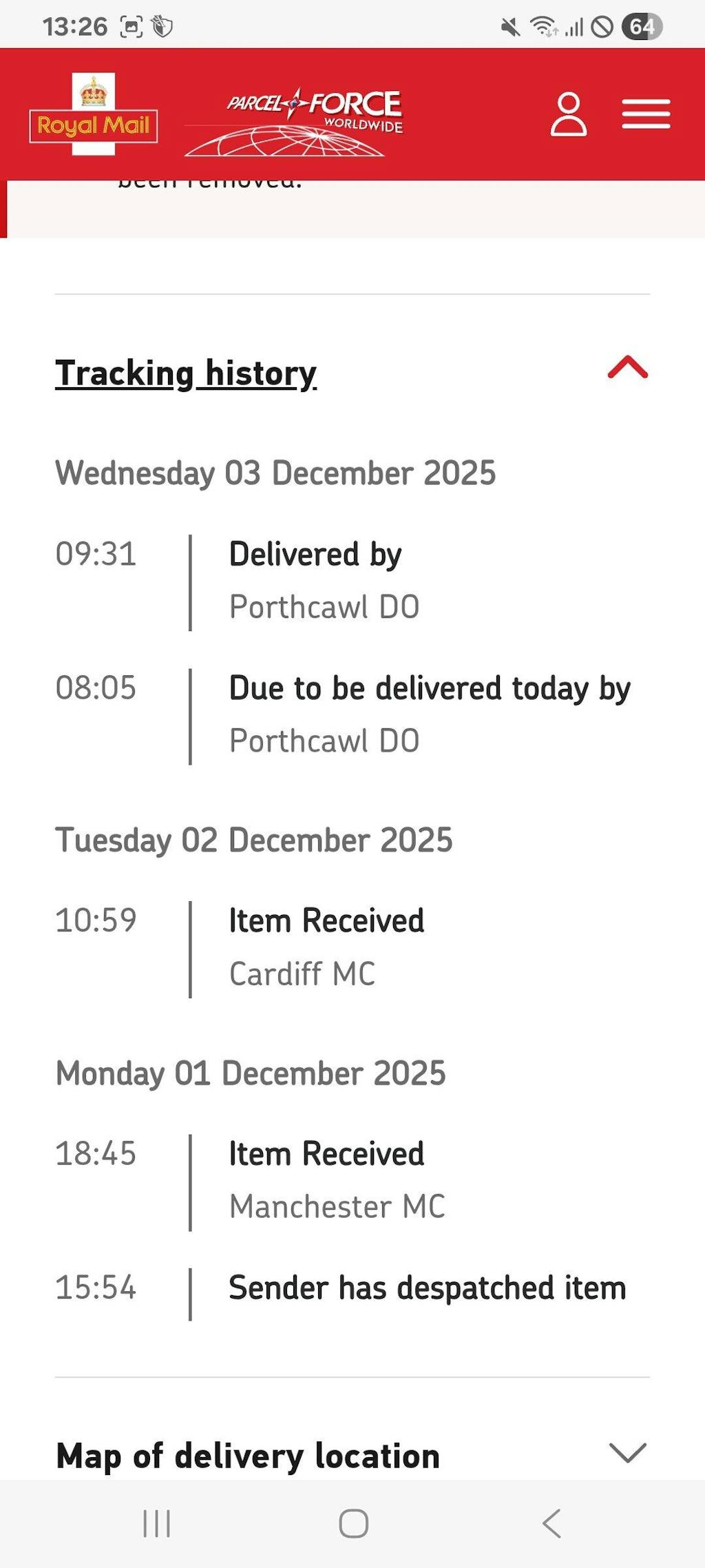Collapse the Tracking history section
Screen dimensions: 705x1568
tap(627, 368)
